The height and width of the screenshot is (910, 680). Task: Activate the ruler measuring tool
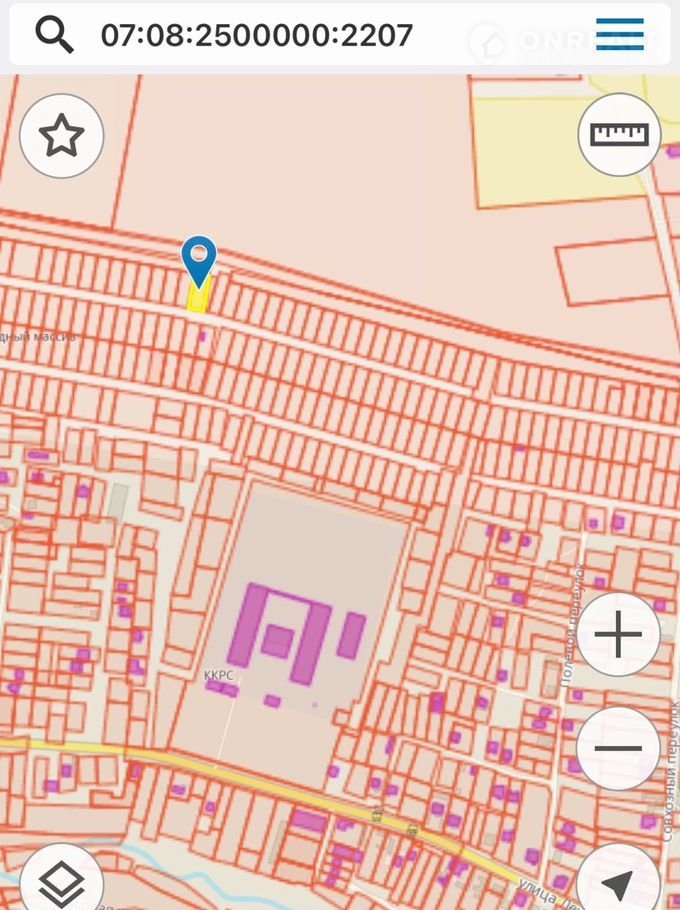pos(619,134)
